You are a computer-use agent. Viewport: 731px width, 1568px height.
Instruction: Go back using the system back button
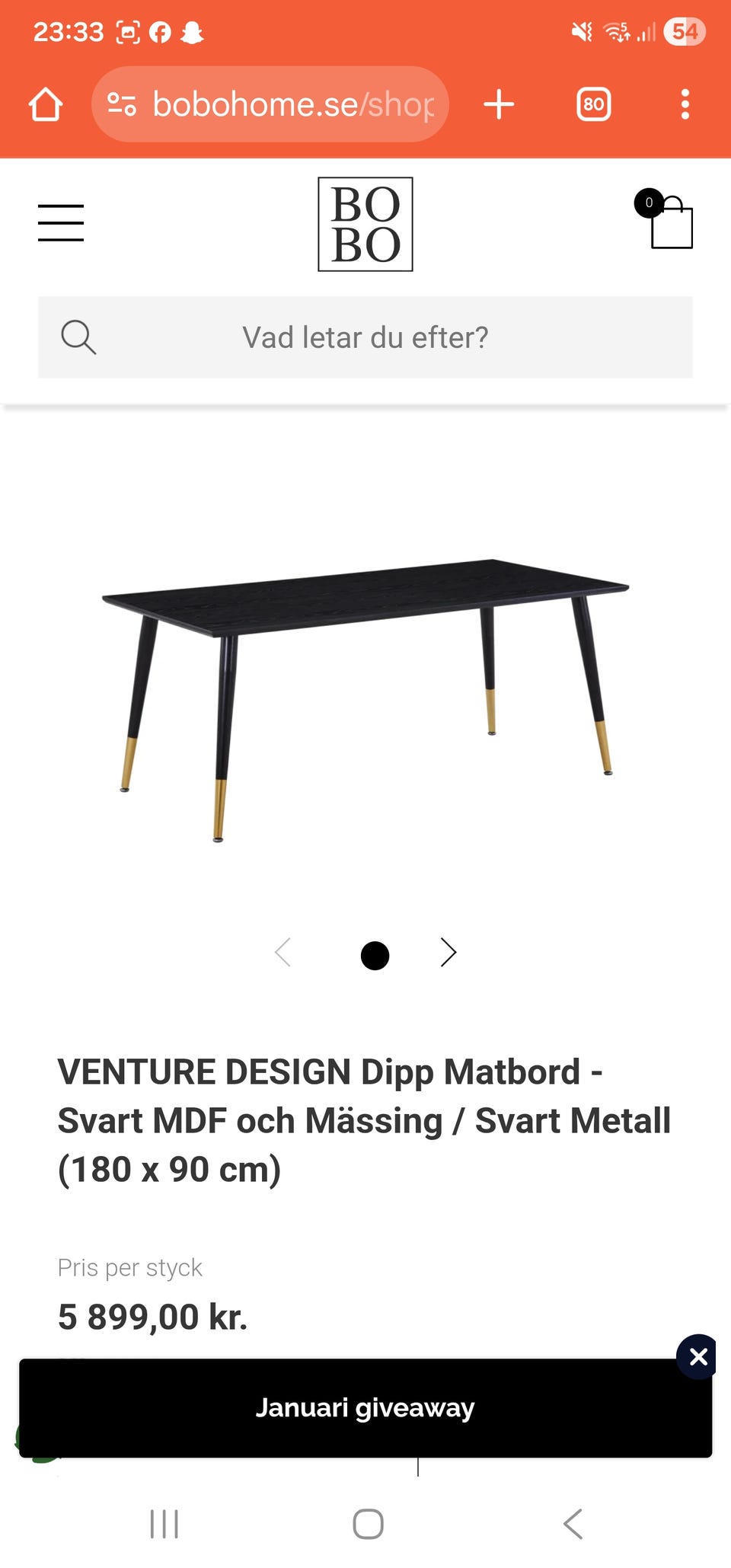click(573, 1524)
